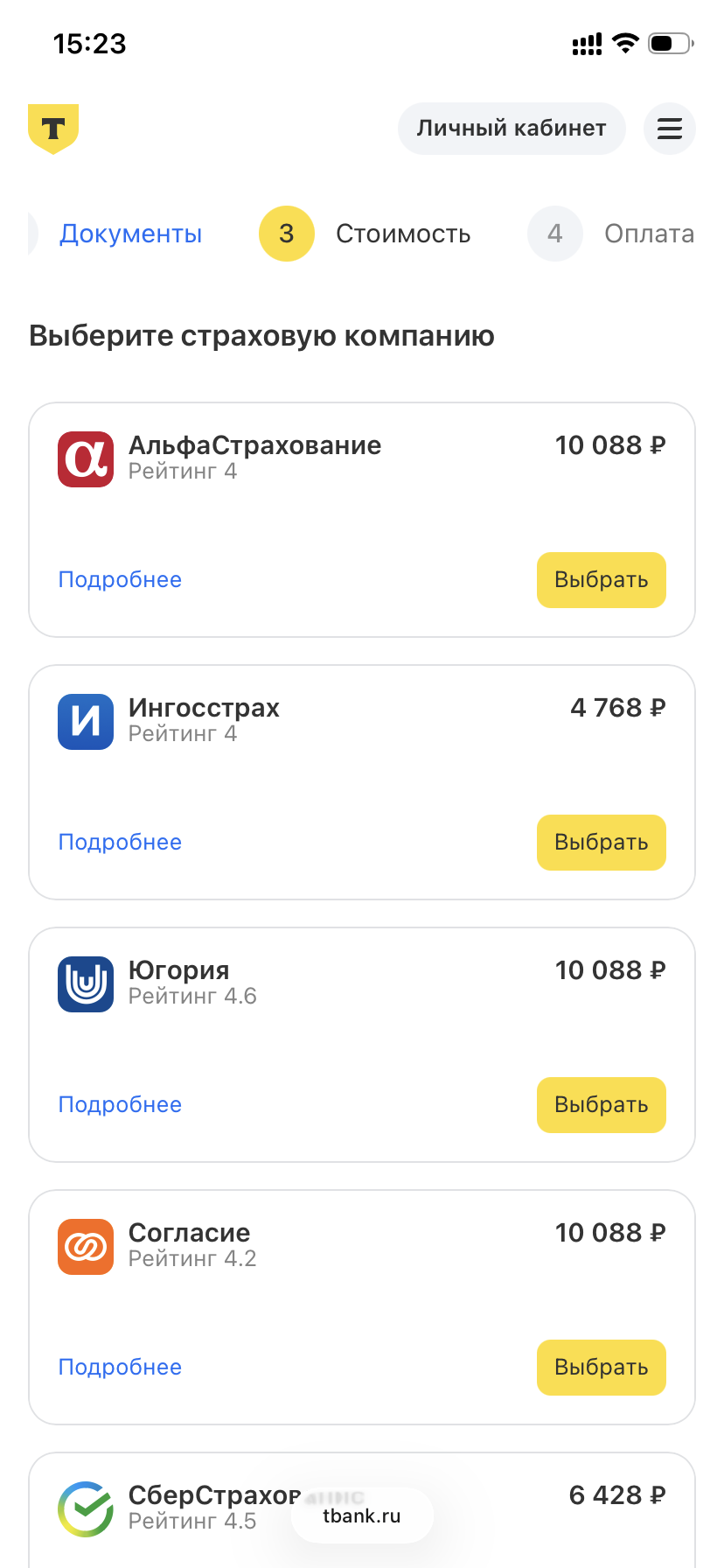Choose Ингосстрах with Выбрать button
Viewport: 724px width, 1568px height.
coord(601,843)
